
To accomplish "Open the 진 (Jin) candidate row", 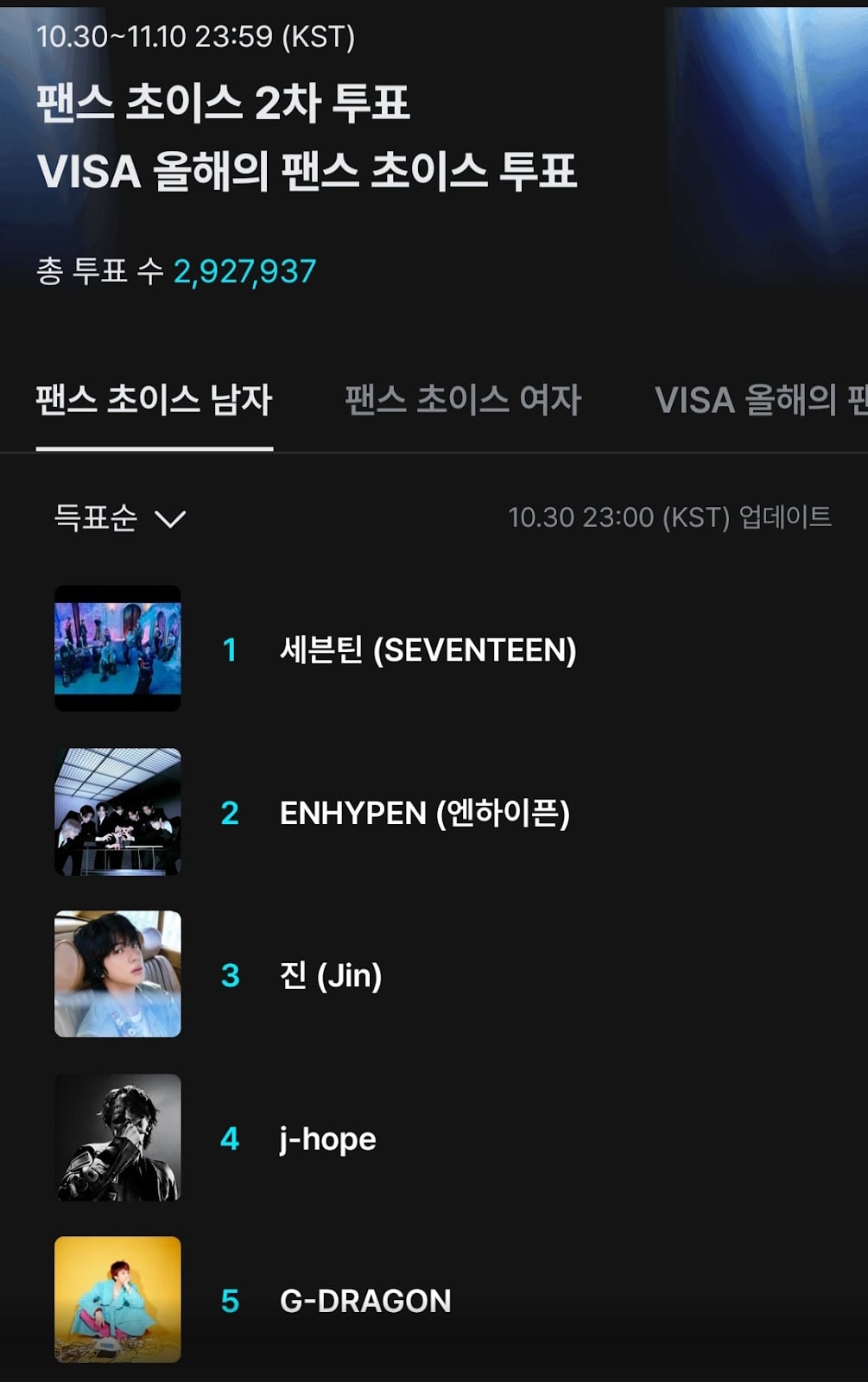I will [x=330, y=975].
